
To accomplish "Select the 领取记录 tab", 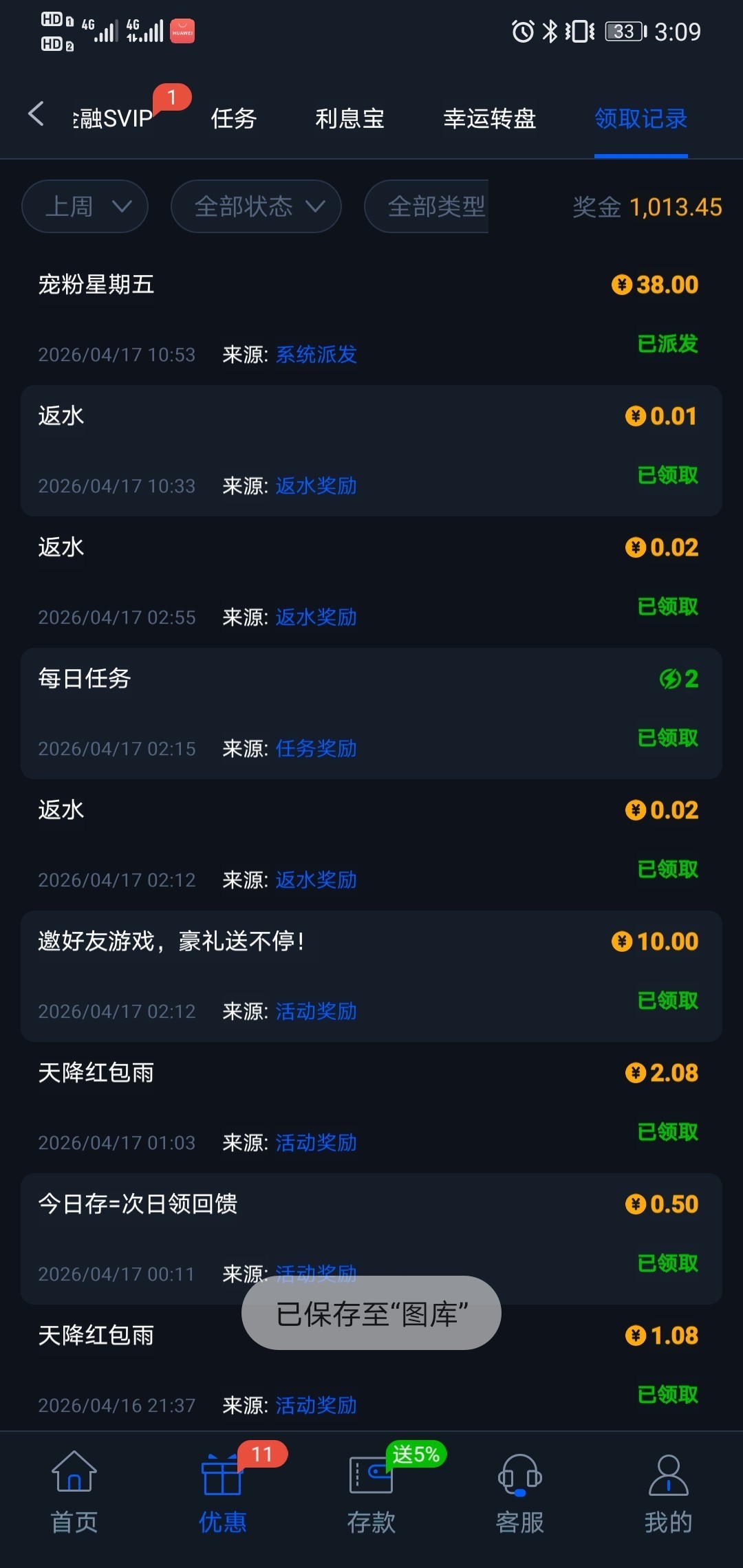I will tap(640, 119).
